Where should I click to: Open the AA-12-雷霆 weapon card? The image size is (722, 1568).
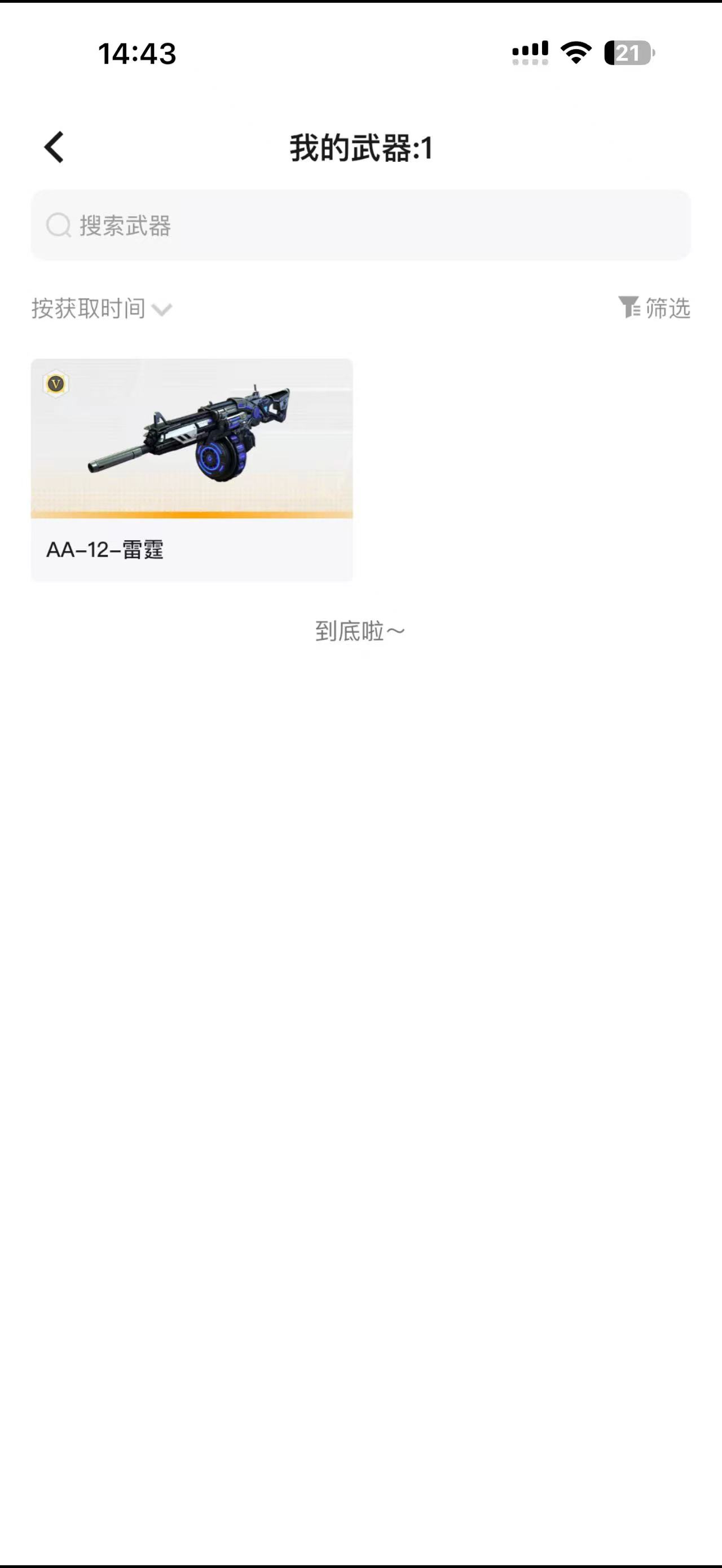pyautogui.click(x=192, y=469)
